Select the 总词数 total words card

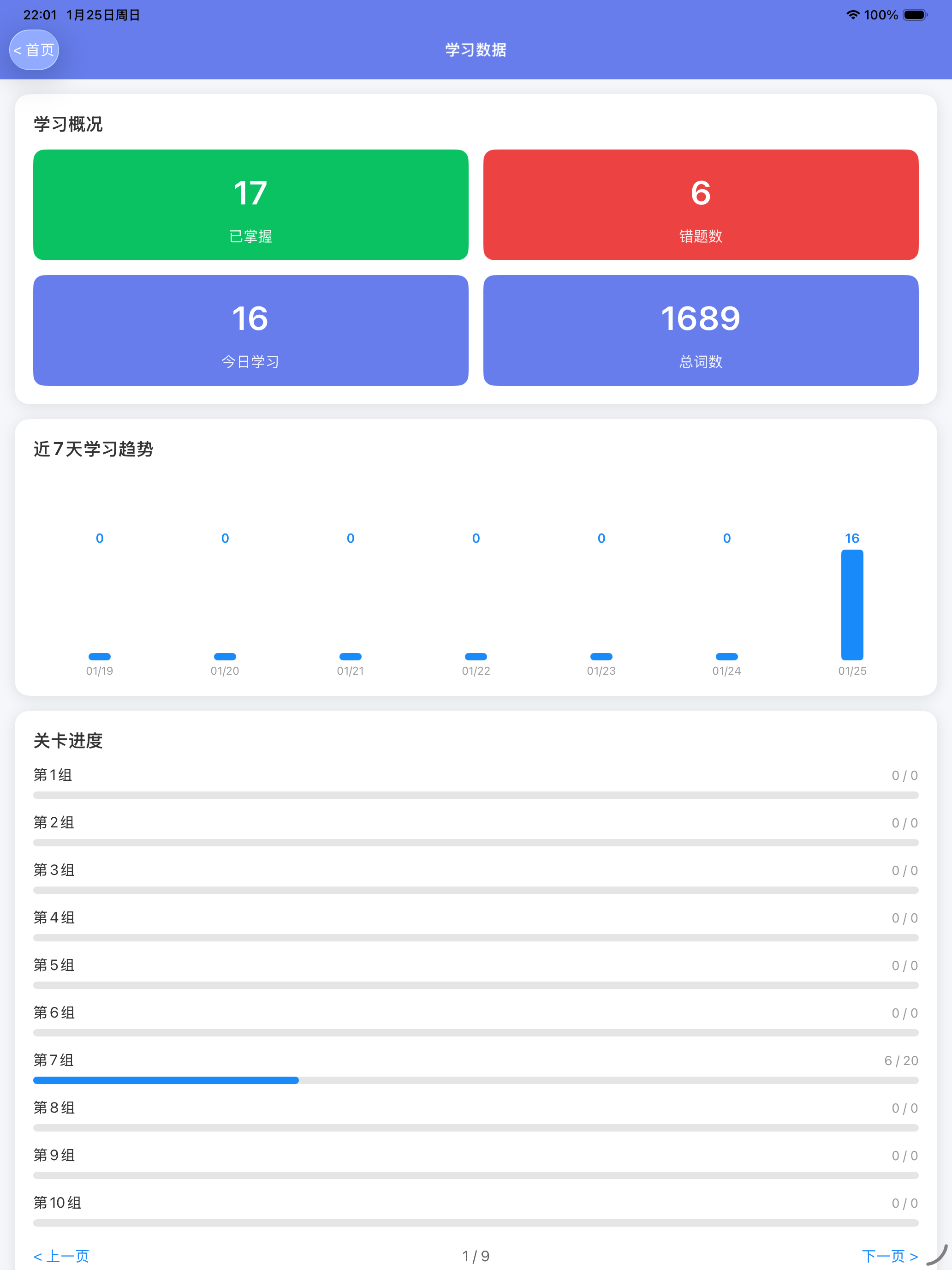(701, 330)
